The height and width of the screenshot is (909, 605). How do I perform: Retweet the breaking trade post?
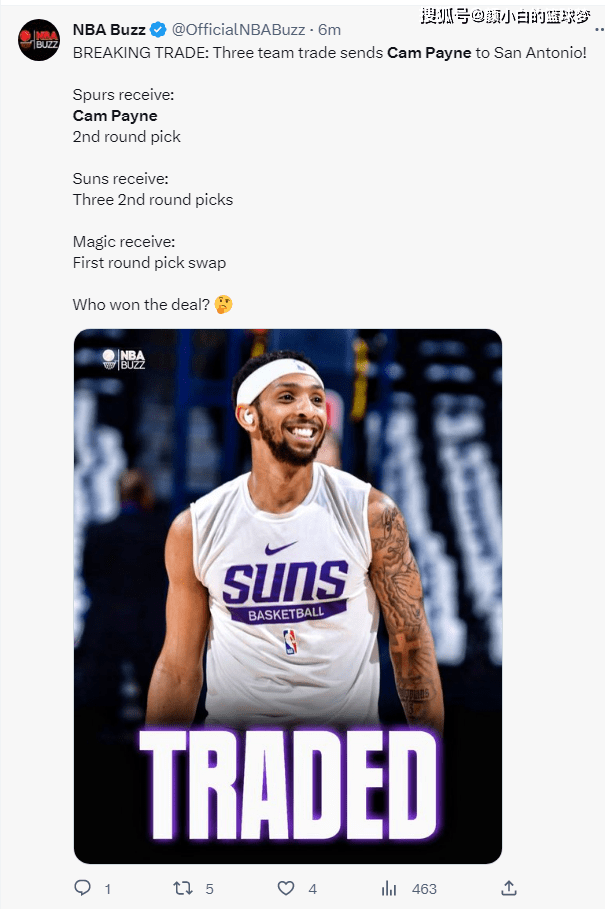[x=183, y=888]
